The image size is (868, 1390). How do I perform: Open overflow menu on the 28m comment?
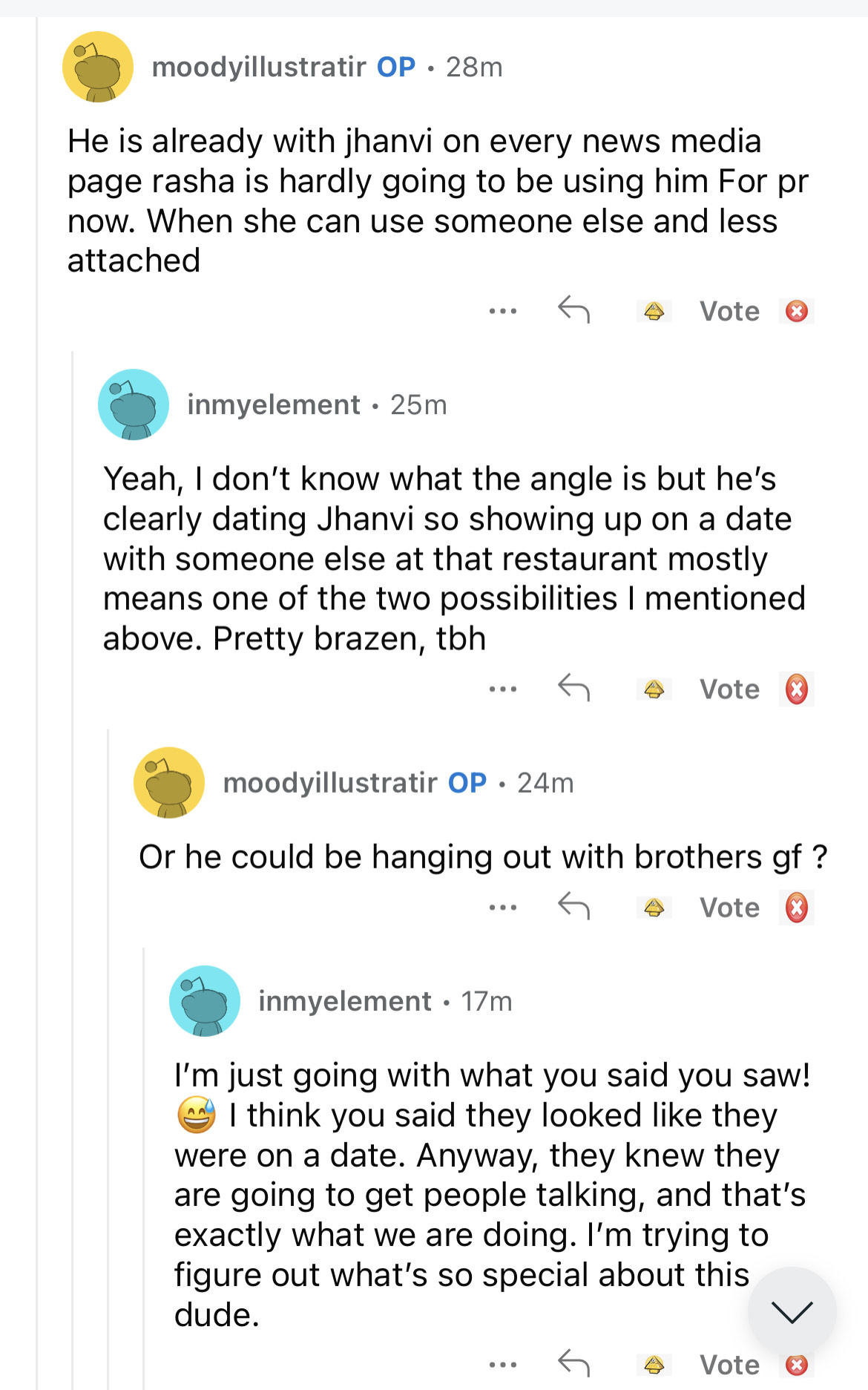503,311
